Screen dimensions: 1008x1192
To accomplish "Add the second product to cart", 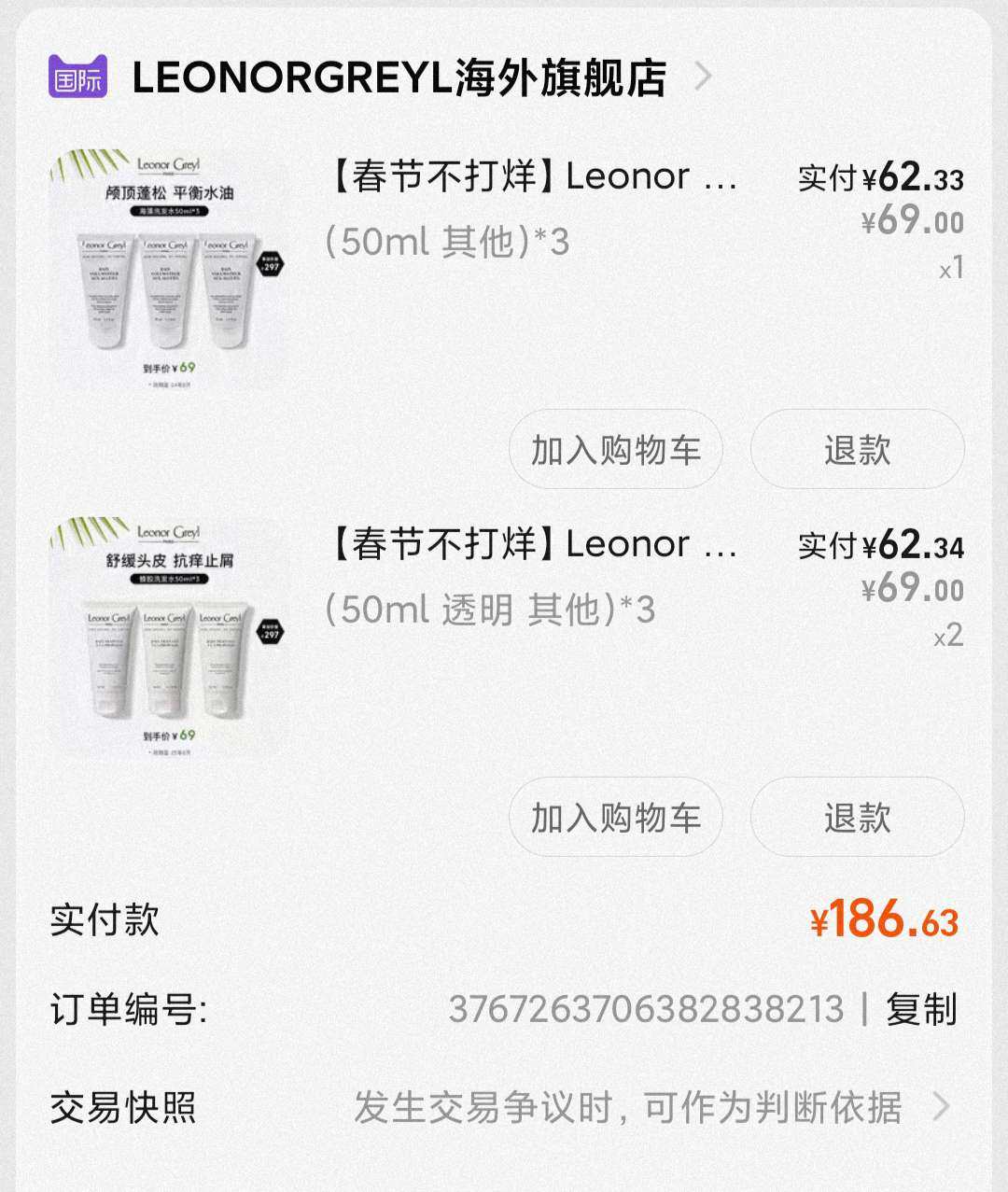I will click(x=615, y=817).
